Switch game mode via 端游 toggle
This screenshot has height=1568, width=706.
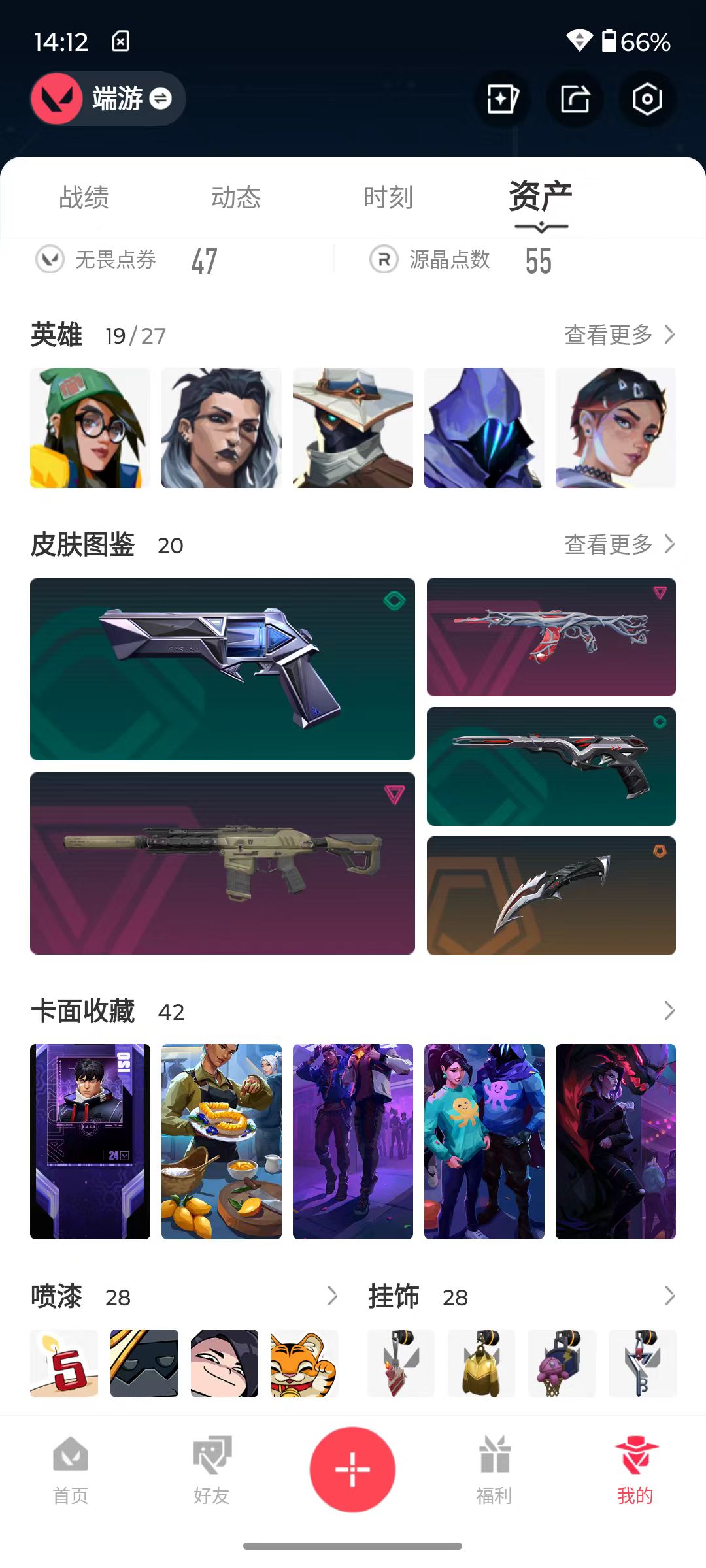[x=108, y=99]
